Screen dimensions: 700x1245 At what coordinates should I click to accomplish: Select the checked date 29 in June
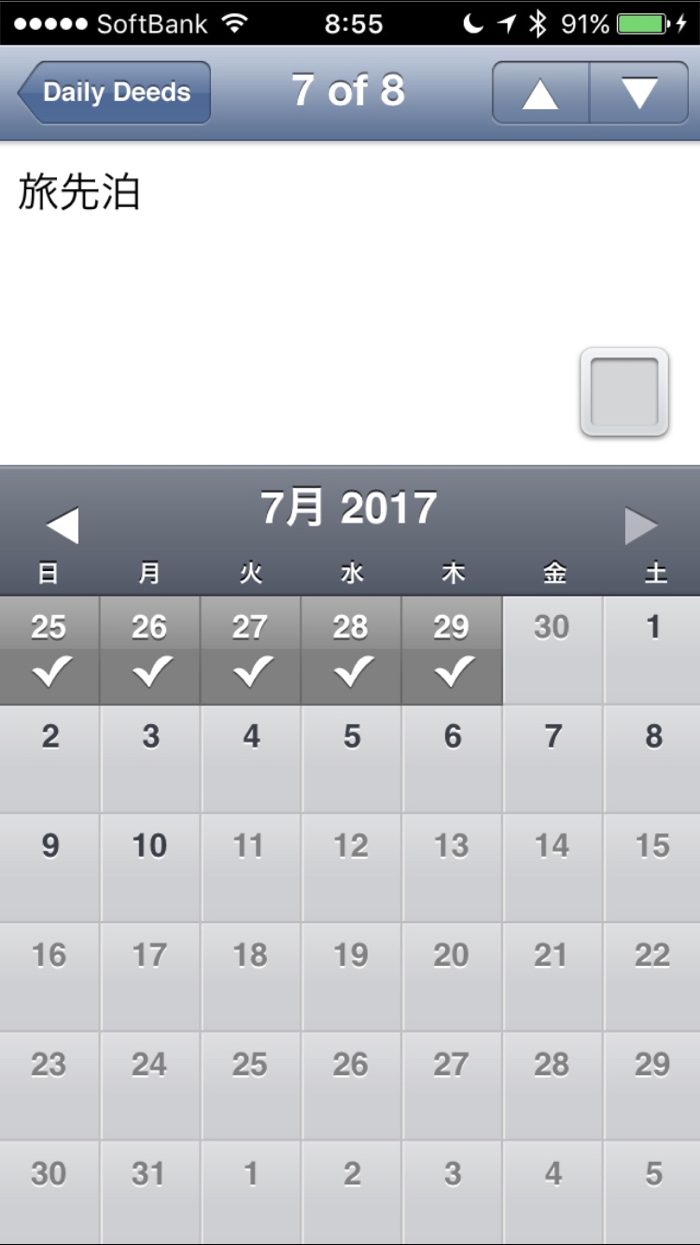[x=452, y=650]
